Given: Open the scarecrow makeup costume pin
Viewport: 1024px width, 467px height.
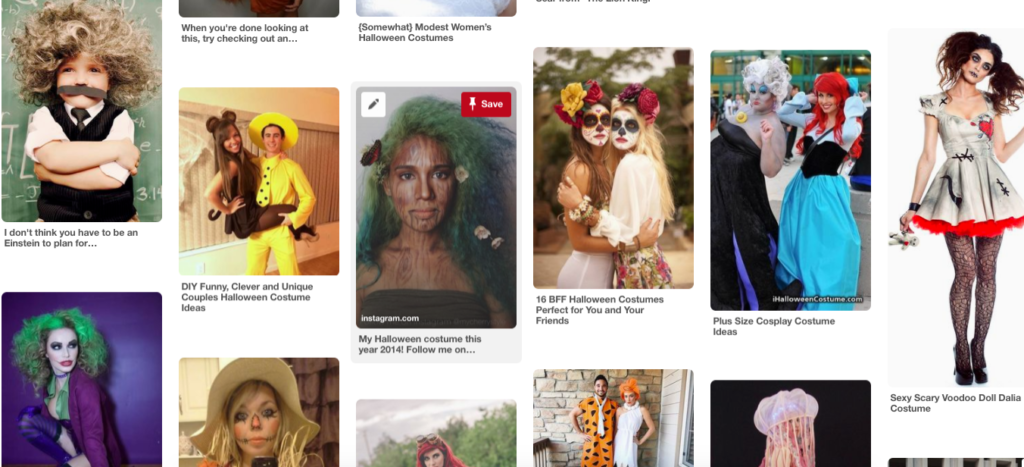Looking at the screenshot, I should pyautogui.click(x=259, y=412).
